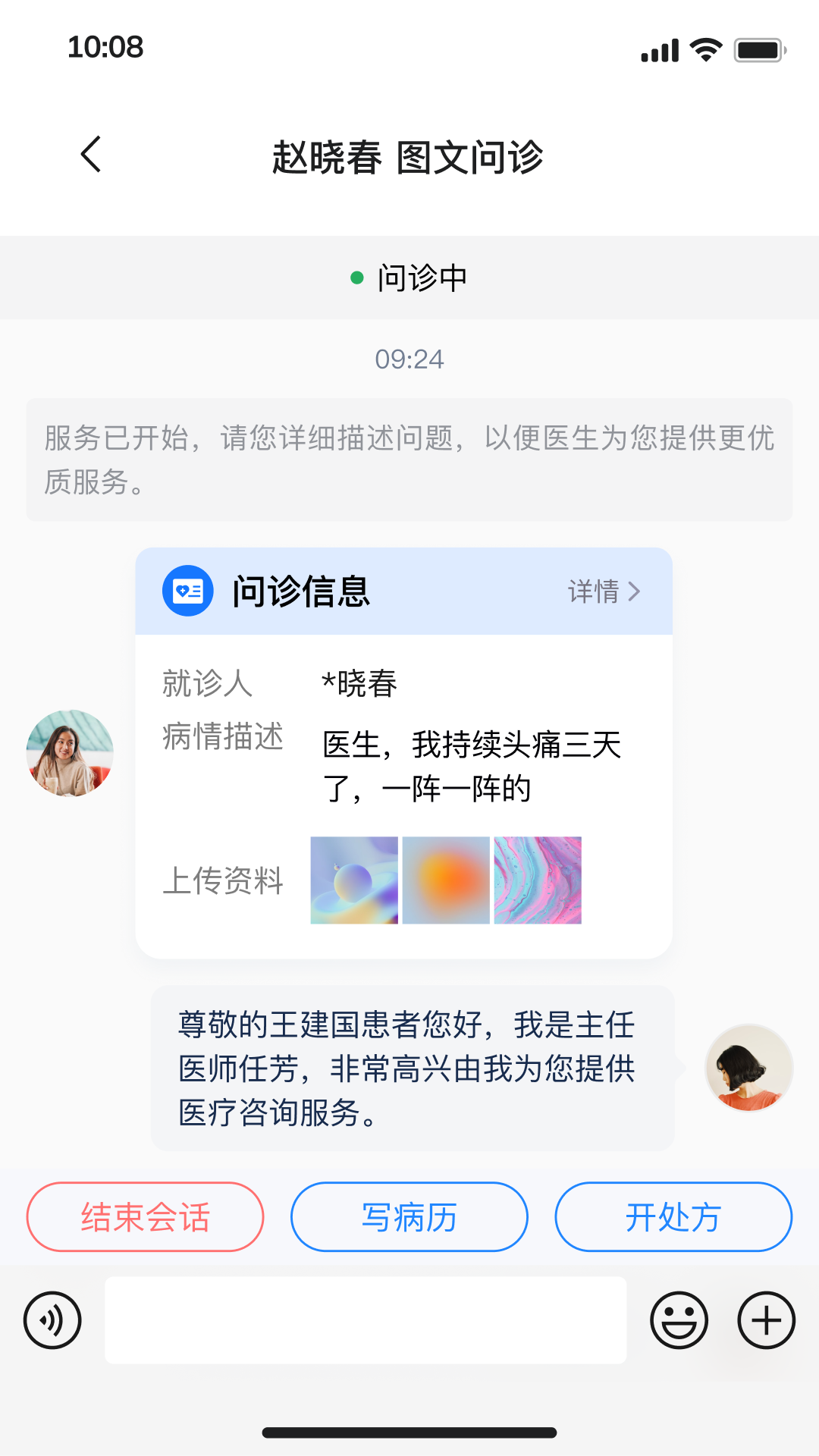Viewport: 819px width, 1456px height.
Task: Choose 开处方 to issue a prescription
Action: (673, 1217)
